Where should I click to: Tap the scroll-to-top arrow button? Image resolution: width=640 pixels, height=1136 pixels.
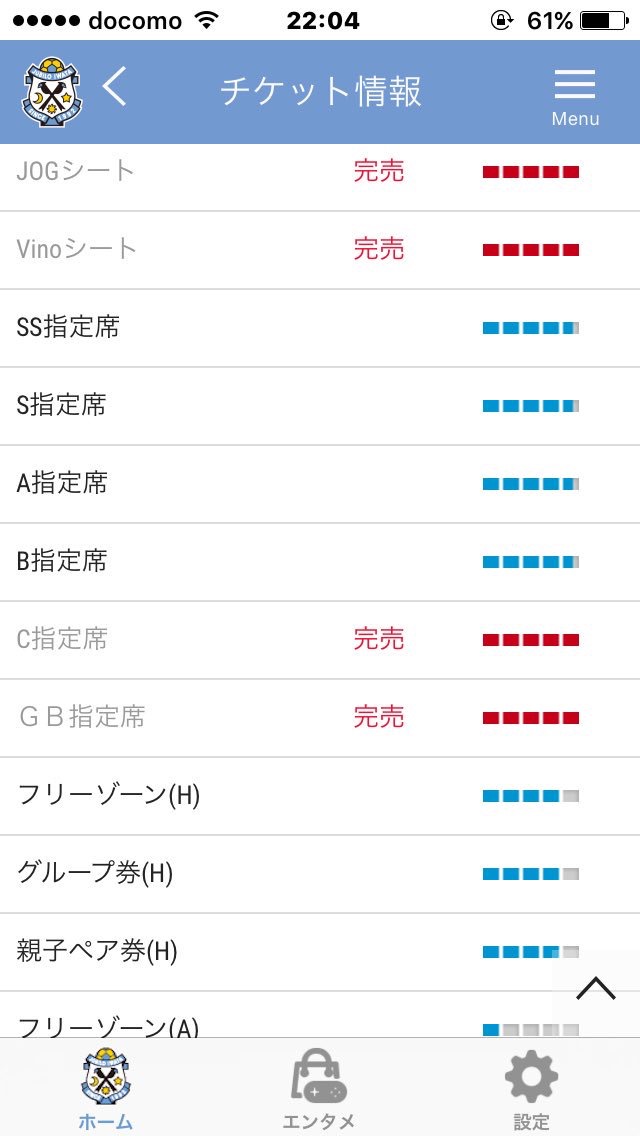pos(596,988)
